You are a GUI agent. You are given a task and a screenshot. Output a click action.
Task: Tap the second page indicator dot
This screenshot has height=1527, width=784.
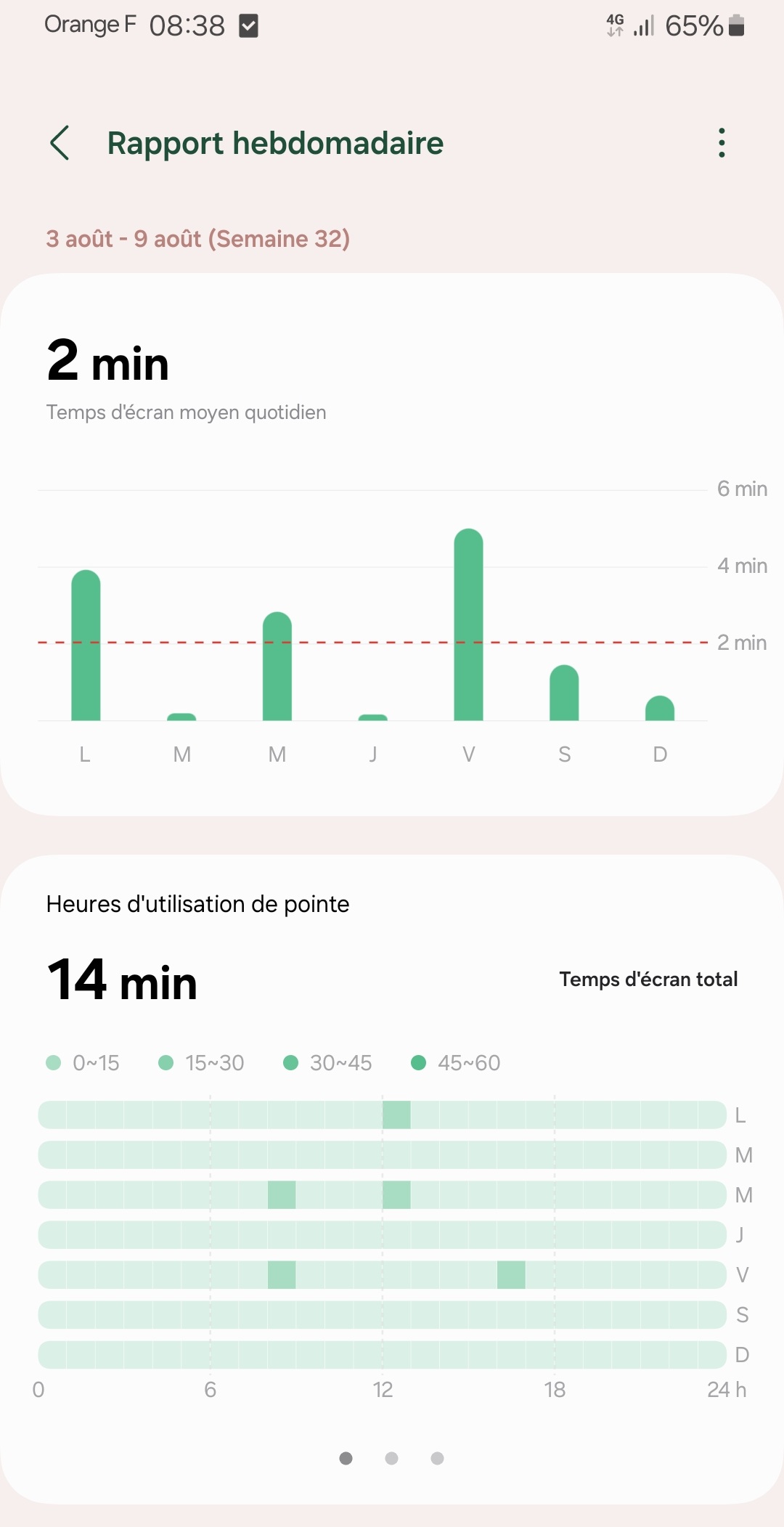coord(391,1458)
